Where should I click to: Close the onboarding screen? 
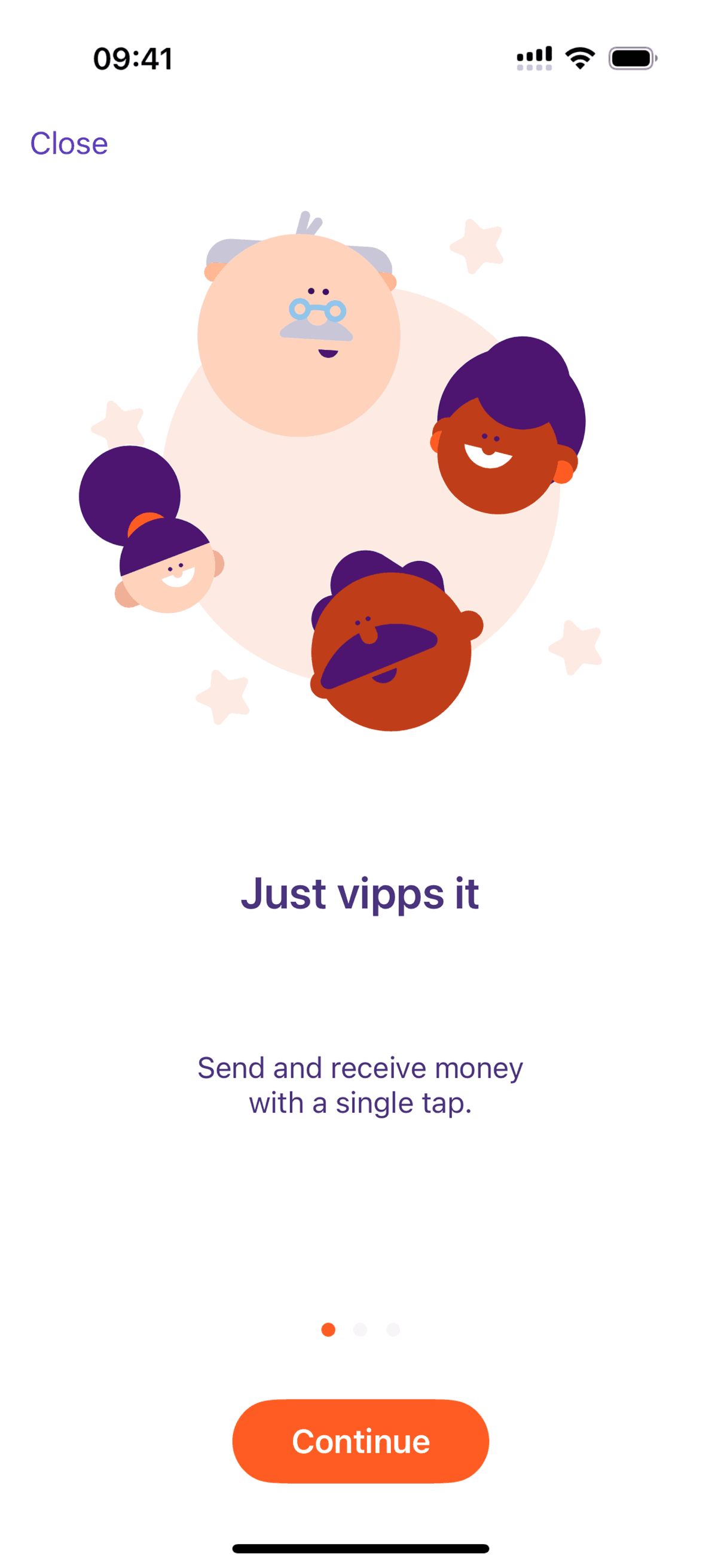click(69, 144)
